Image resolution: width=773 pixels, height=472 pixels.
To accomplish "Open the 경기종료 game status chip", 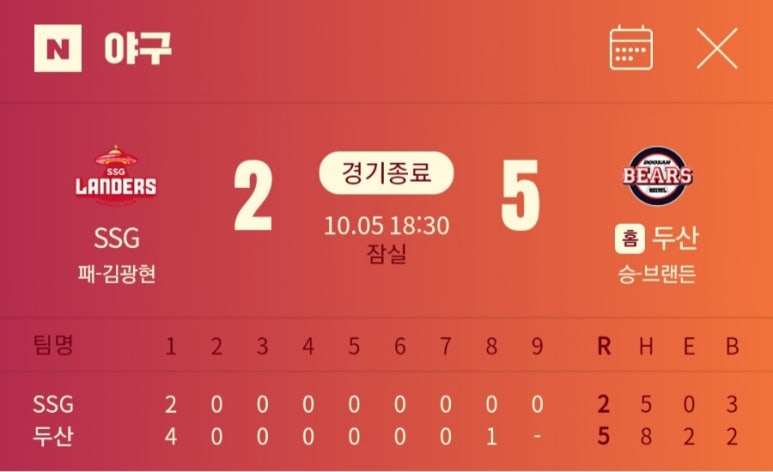I will (x=386, y=172).
